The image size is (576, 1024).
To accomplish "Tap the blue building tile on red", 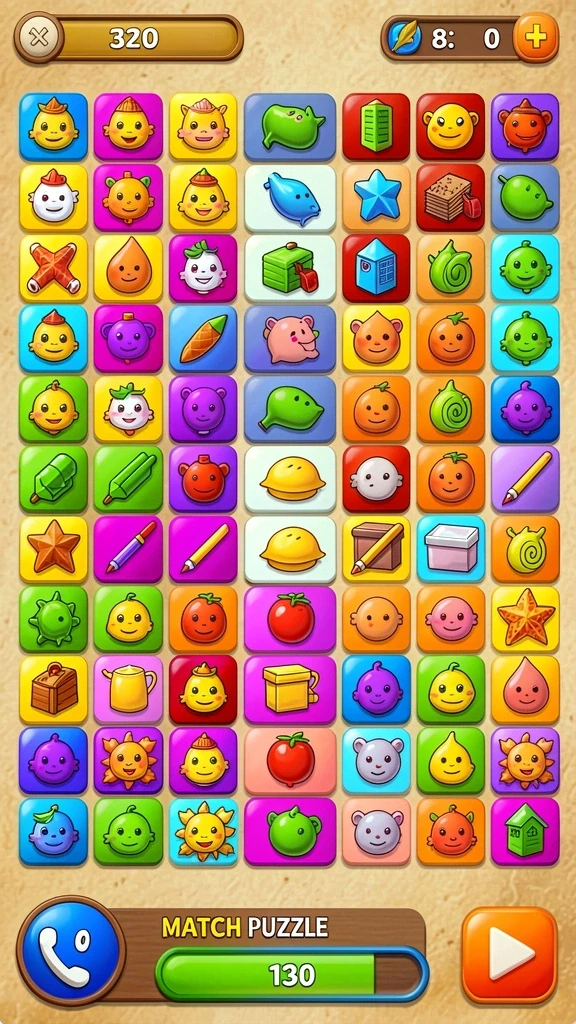I will tap(376, 268).
